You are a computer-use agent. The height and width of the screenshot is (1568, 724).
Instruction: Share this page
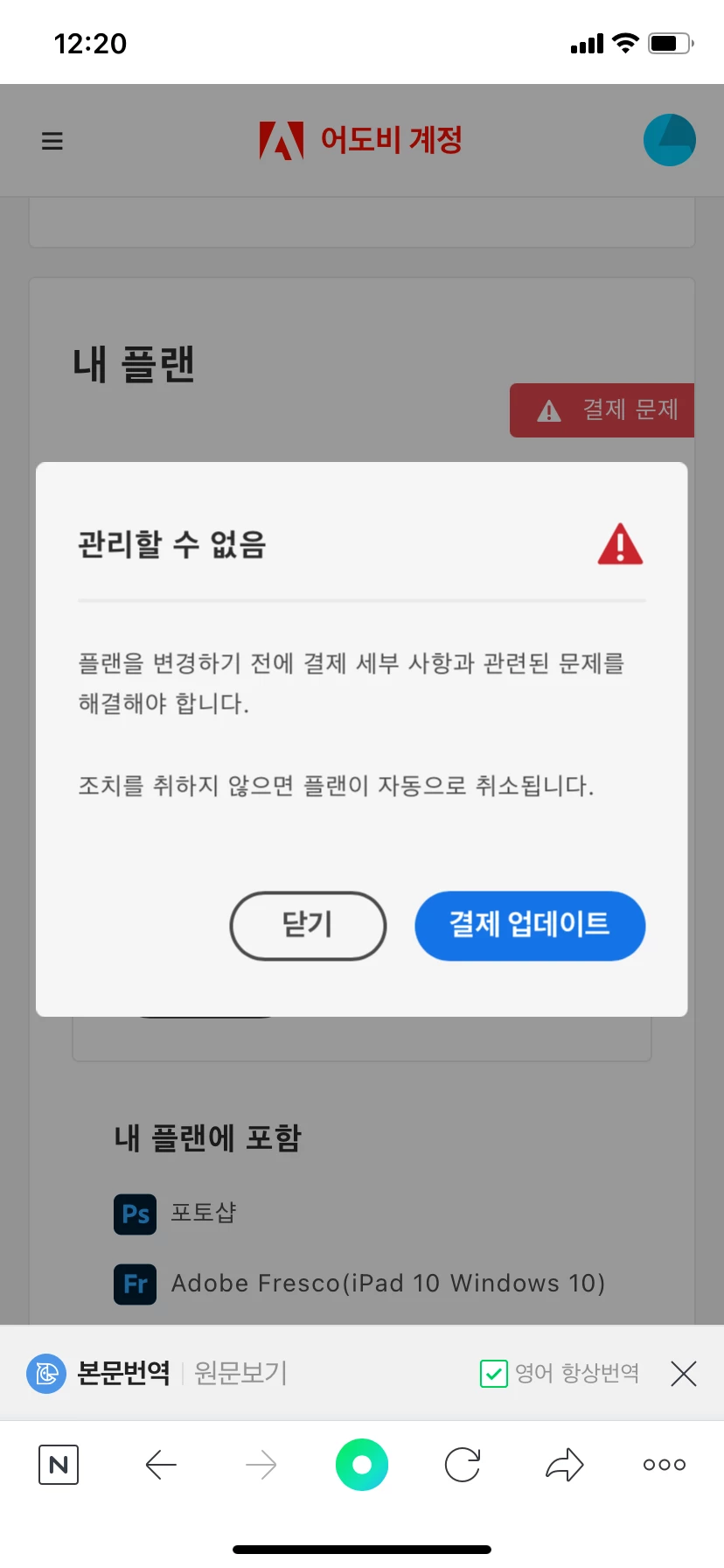564,1465
